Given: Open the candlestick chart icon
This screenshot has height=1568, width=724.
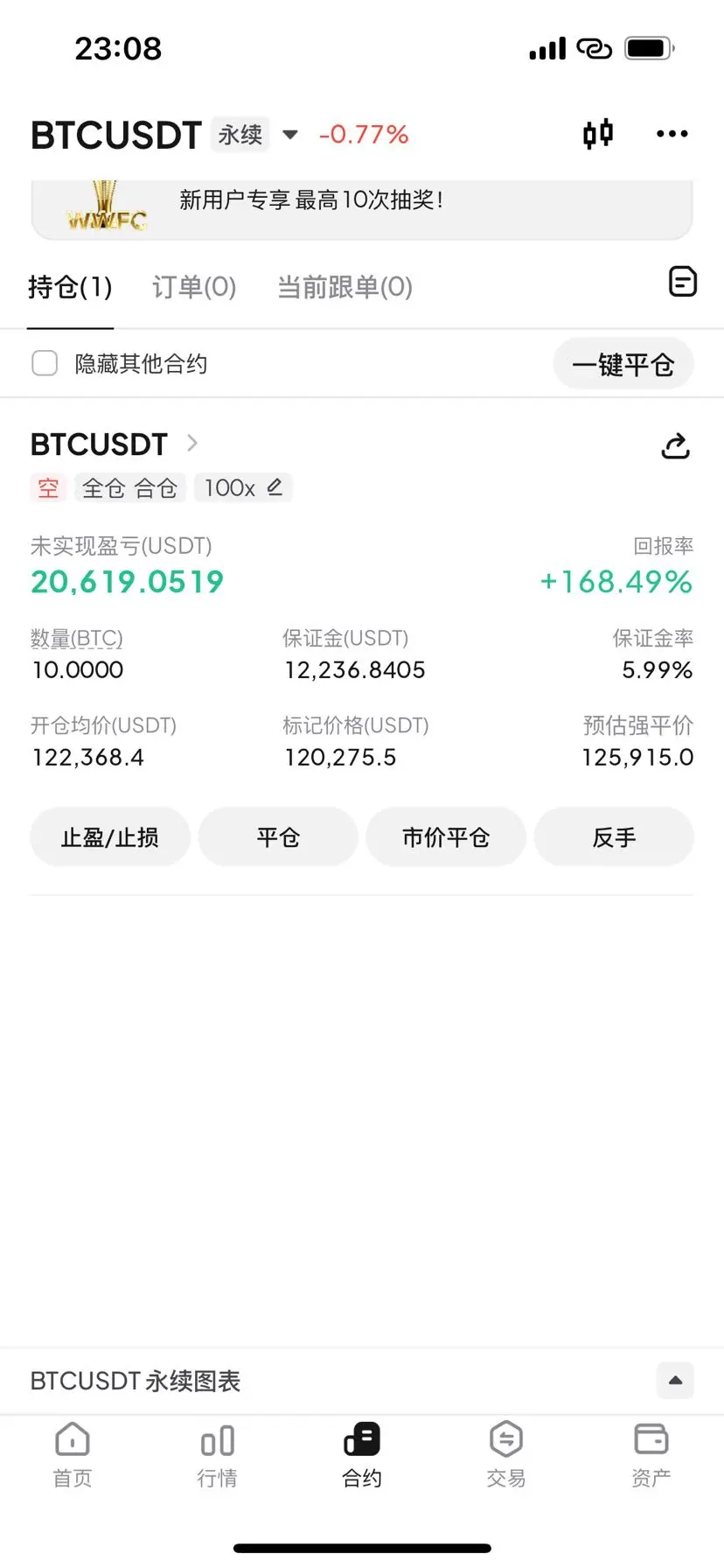Looking at the screenshot, I should coord(598,134).
